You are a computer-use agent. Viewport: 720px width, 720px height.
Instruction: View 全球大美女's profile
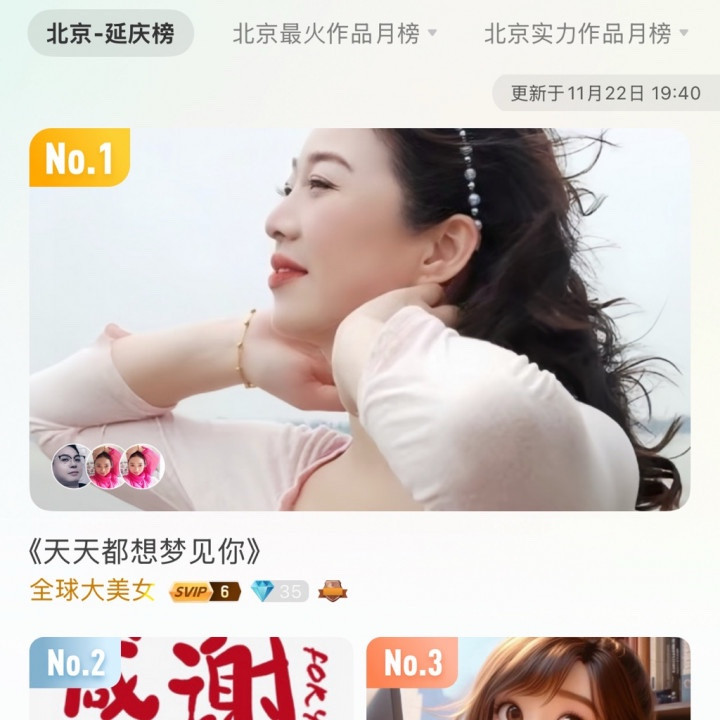(x=92, y=590)
